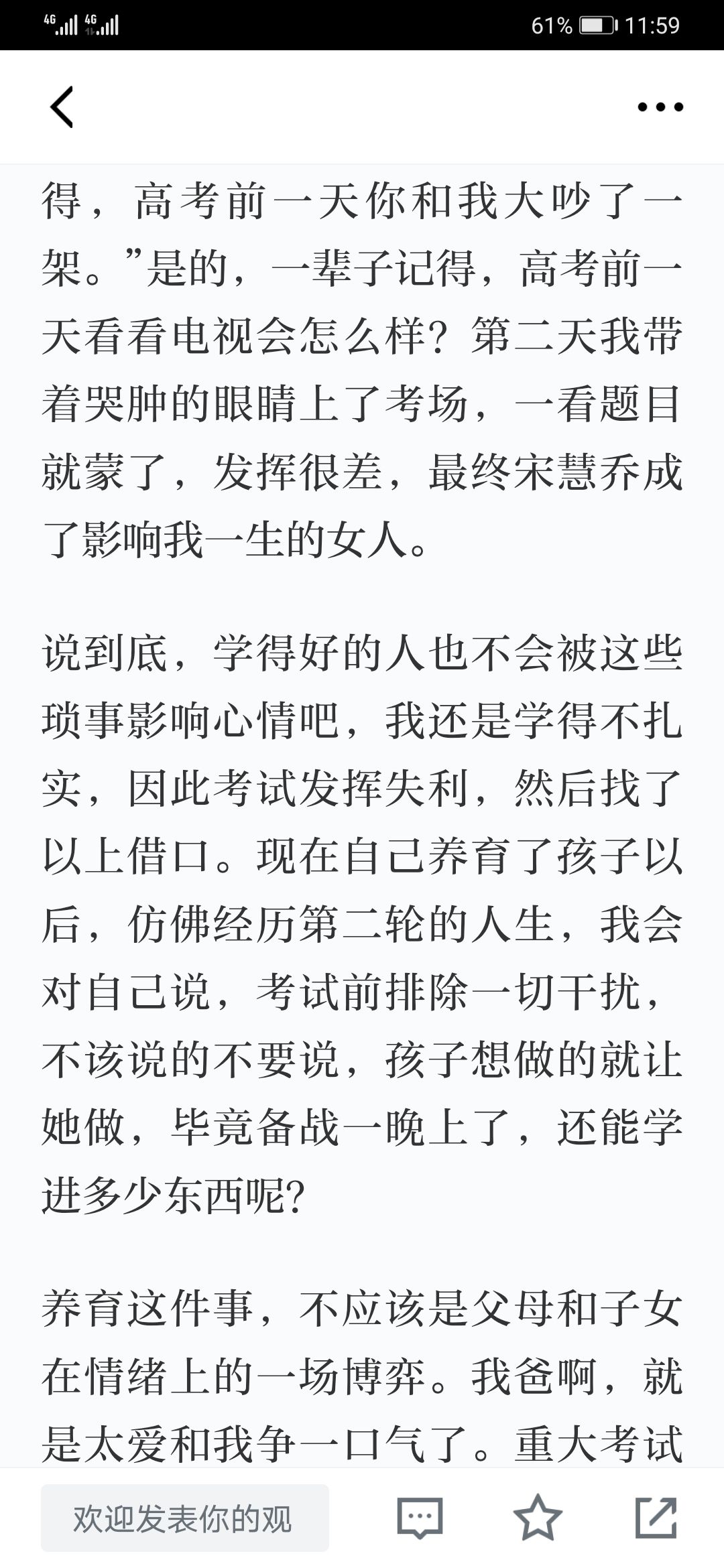This screenshot has height=1568, width=724.
Task: Favorite this article with the star icon
Action: pyautogui.click(x=538, y=1517)
